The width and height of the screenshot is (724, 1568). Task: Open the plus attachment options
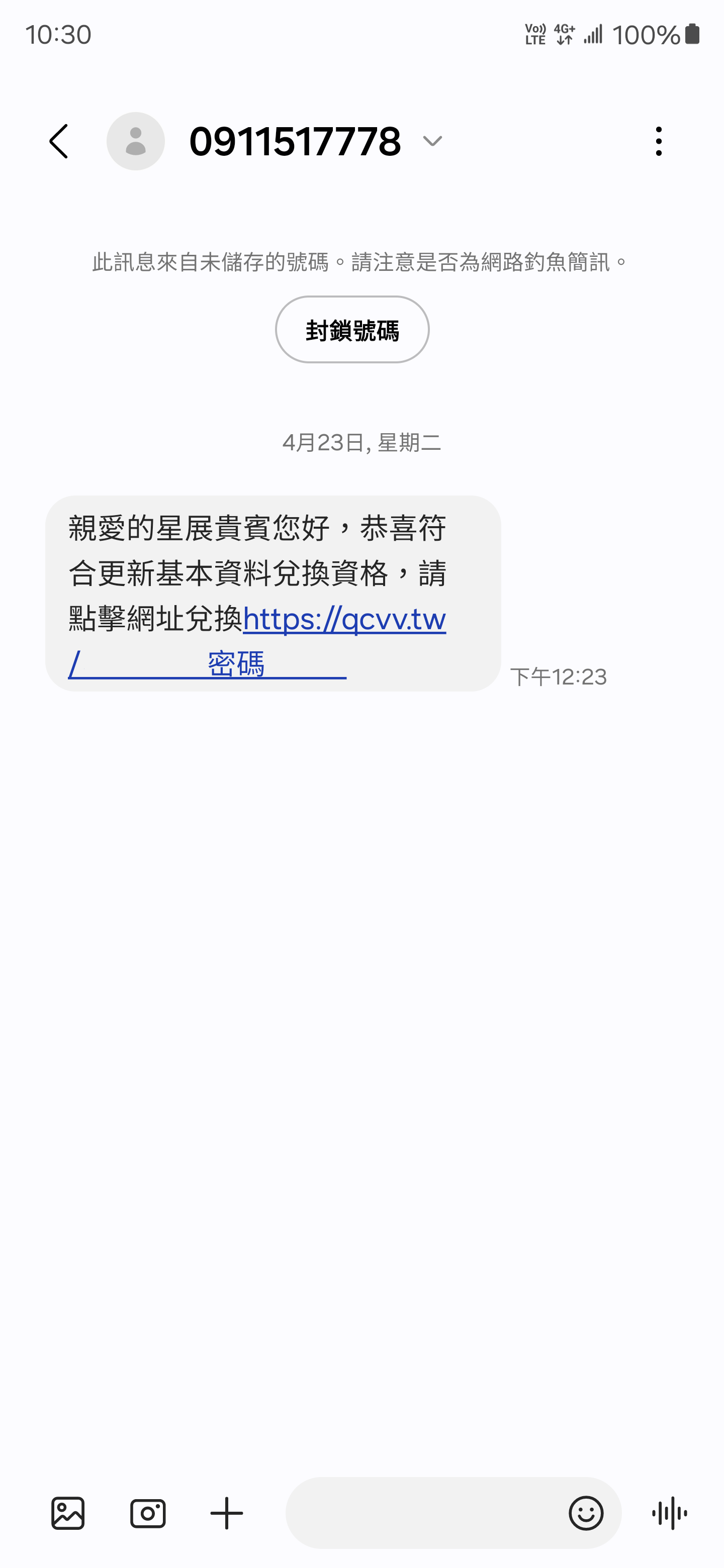(227, 1513)
